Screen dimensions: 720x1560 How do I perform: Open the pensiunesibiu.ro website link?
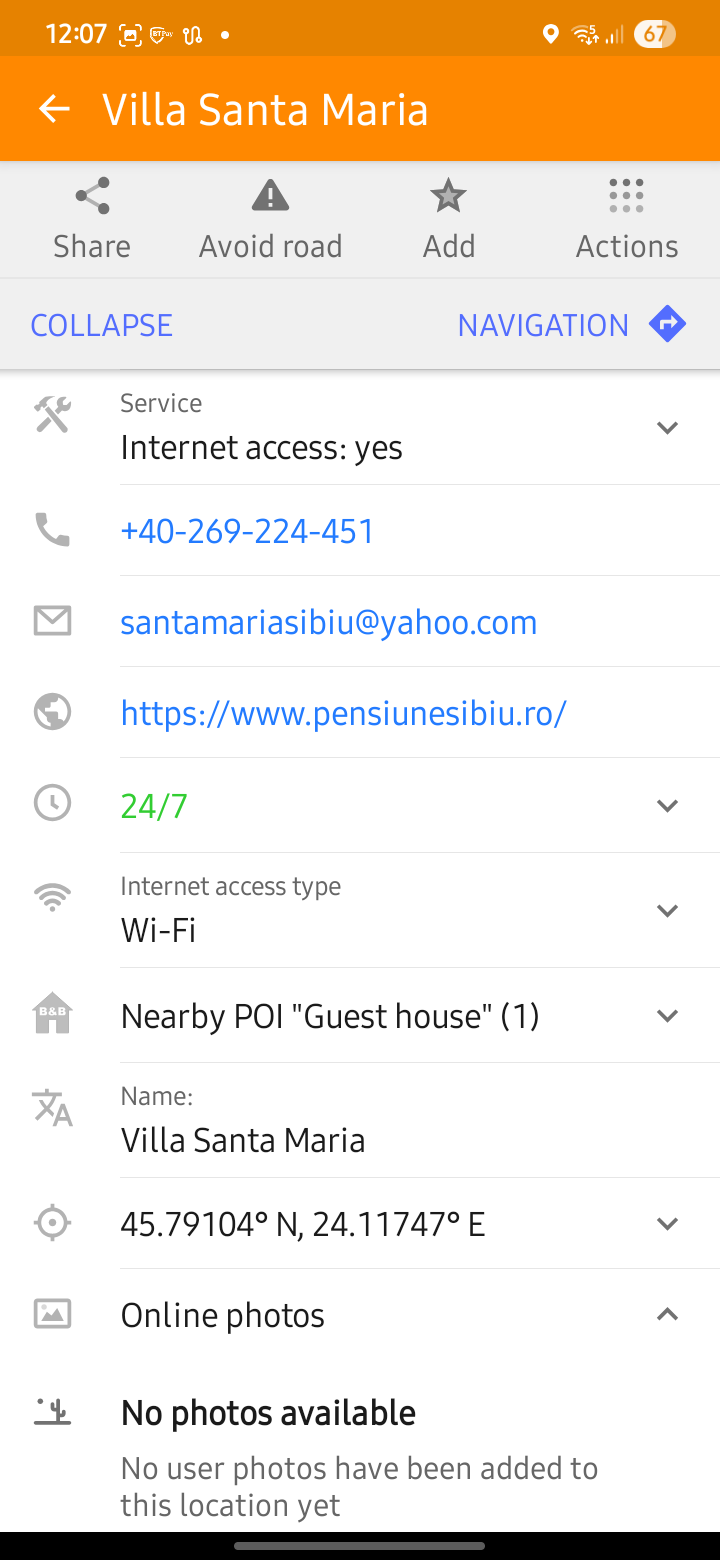(344, 713)
